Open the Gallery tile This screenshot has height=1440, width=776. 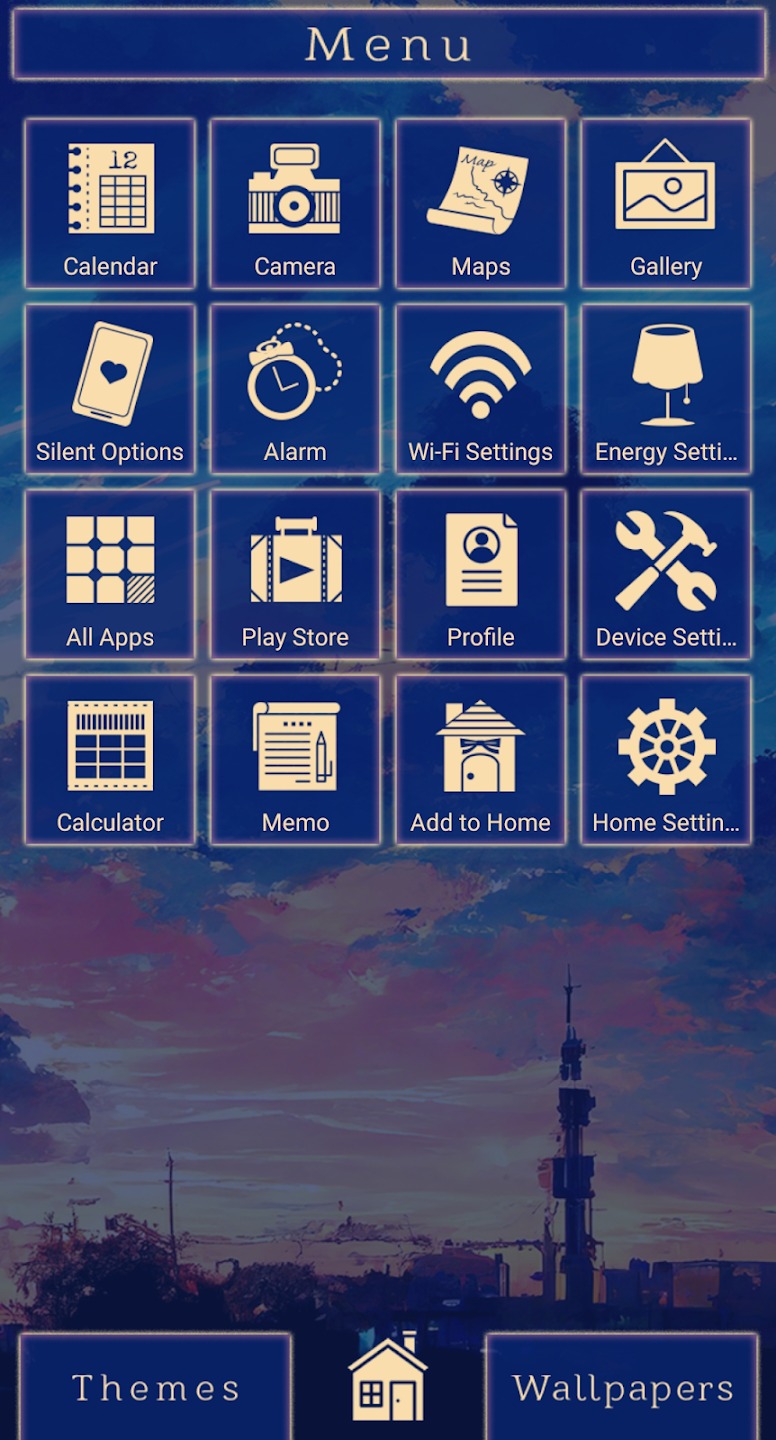tap(666, 204)
